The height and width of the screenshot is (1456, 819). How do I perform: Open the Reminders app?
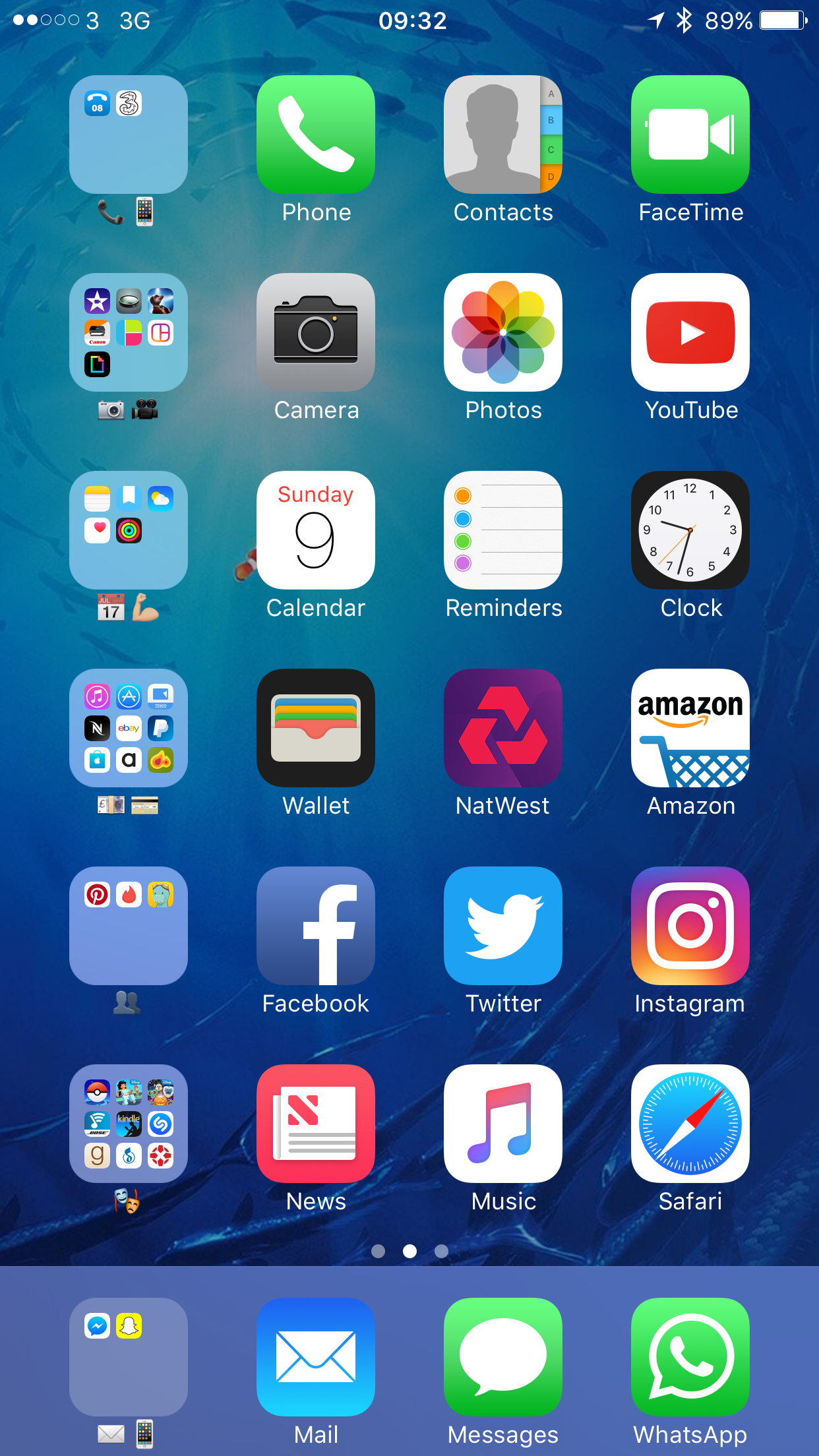(x=502, y=530)
